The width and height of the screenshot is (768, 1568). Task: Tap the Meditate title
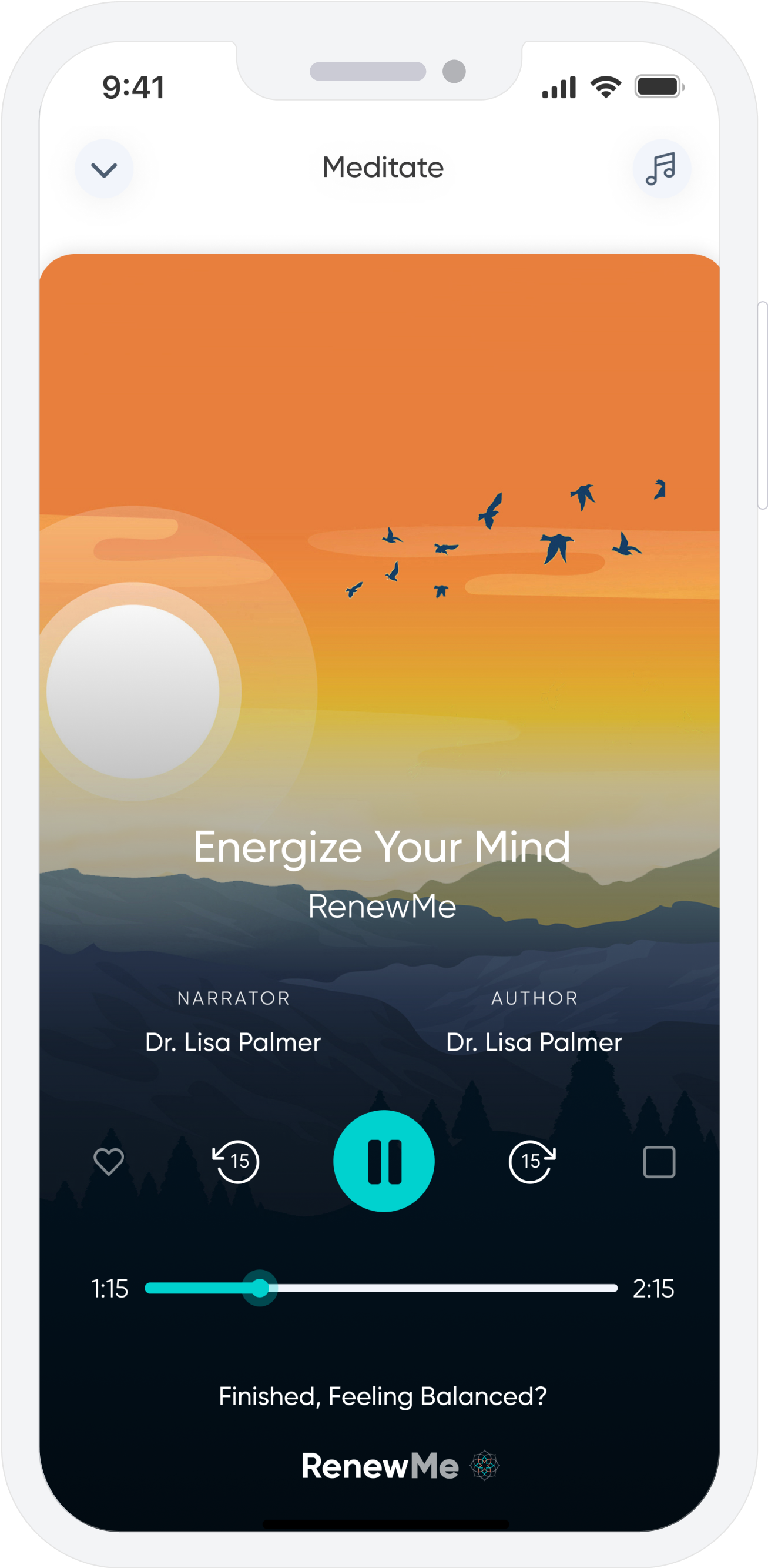pos(383,168)
